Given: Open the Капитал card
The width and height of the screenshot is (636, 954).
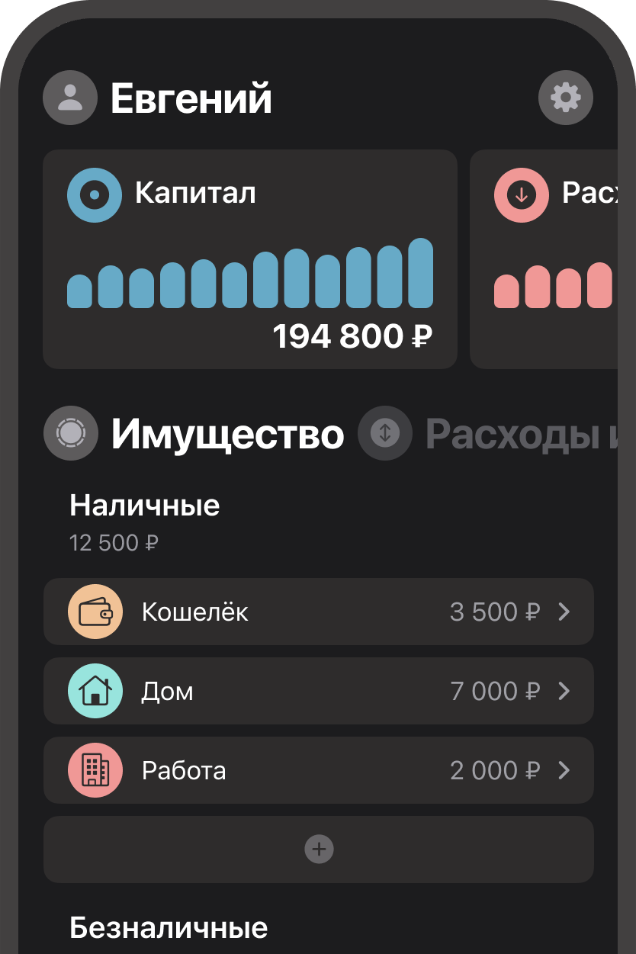Looking at the screenshot, I should pyautogui.click(x=250, y=260).
